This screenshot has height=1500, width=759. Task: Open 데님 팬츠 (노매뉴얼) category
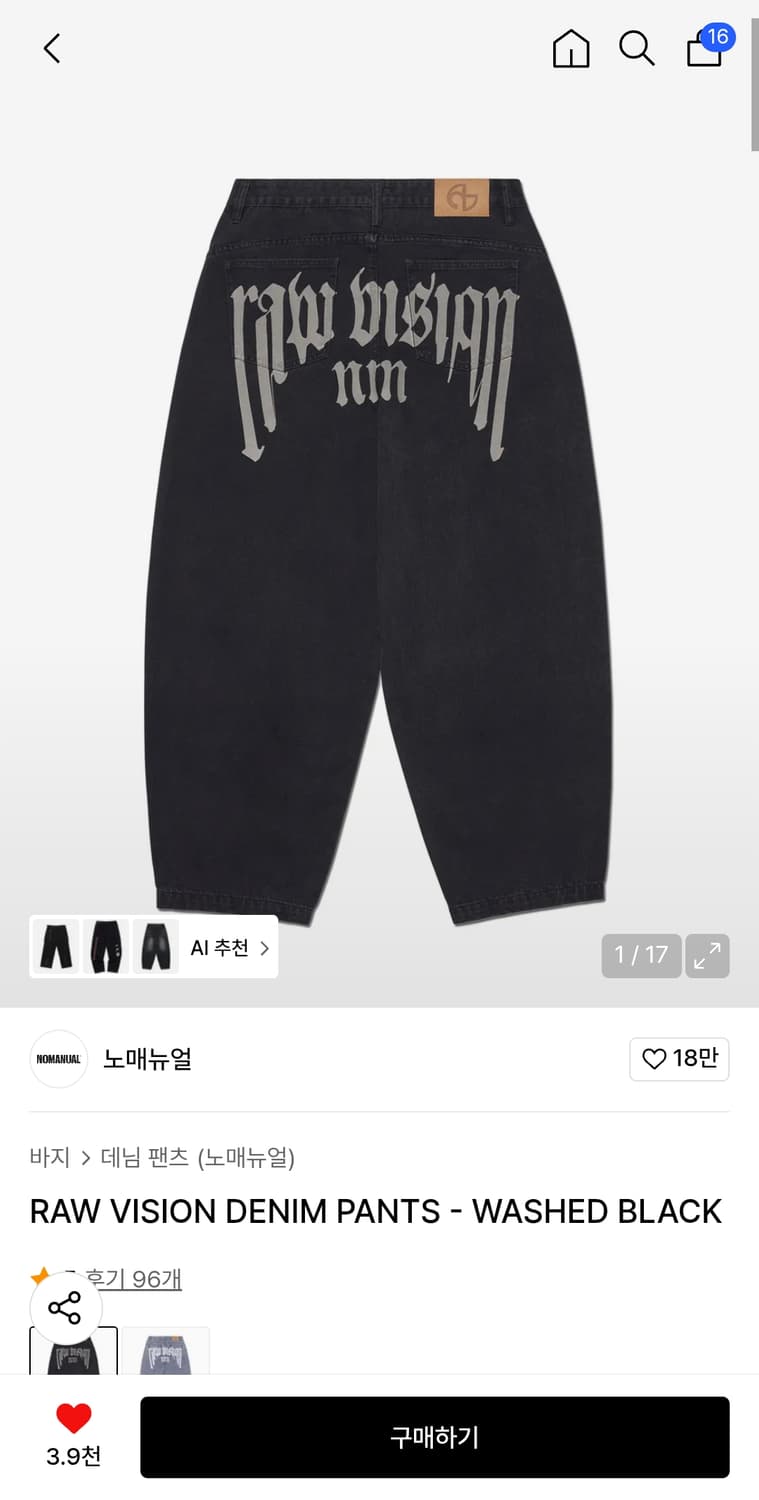coord(200,1158)
